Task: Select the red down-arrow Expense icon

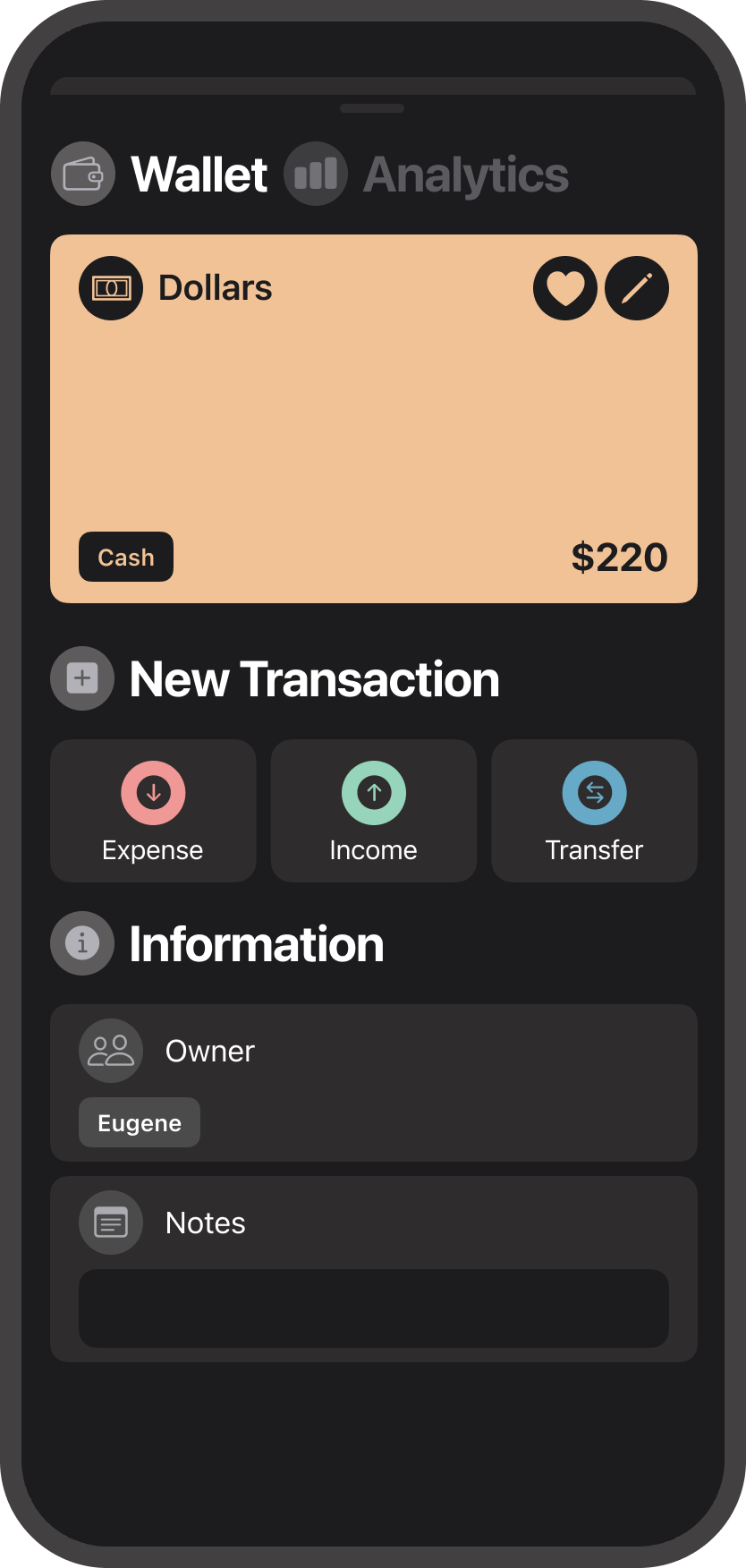Action: pyautogui.click(x=152, y=792)
